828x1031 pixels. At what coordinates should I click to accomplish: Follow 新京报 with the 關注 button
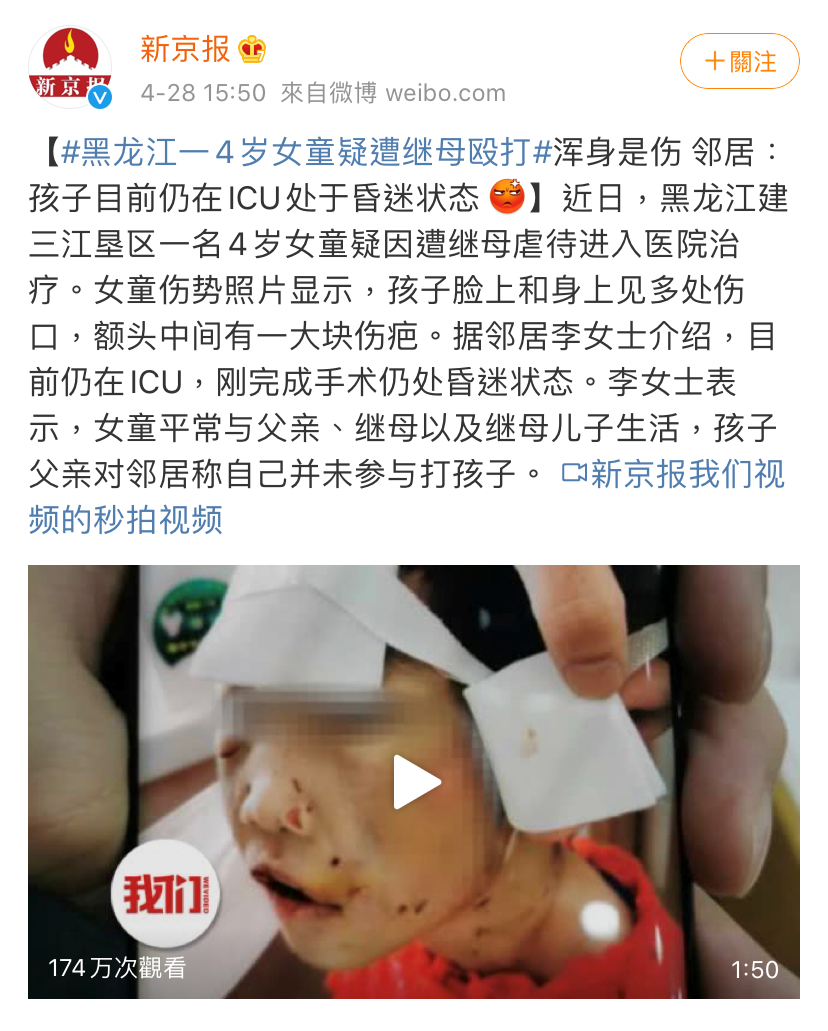pos(740,61)
